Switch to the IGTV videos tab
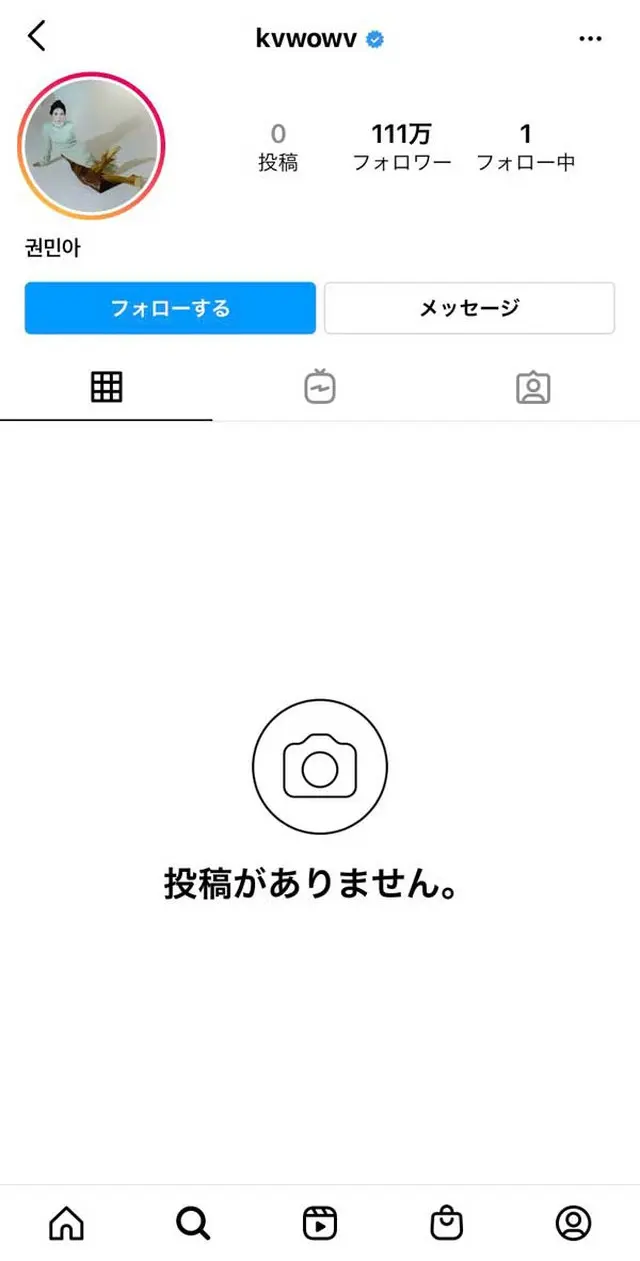The width and height of the screenshot is (640, 1261). (319, 387)
